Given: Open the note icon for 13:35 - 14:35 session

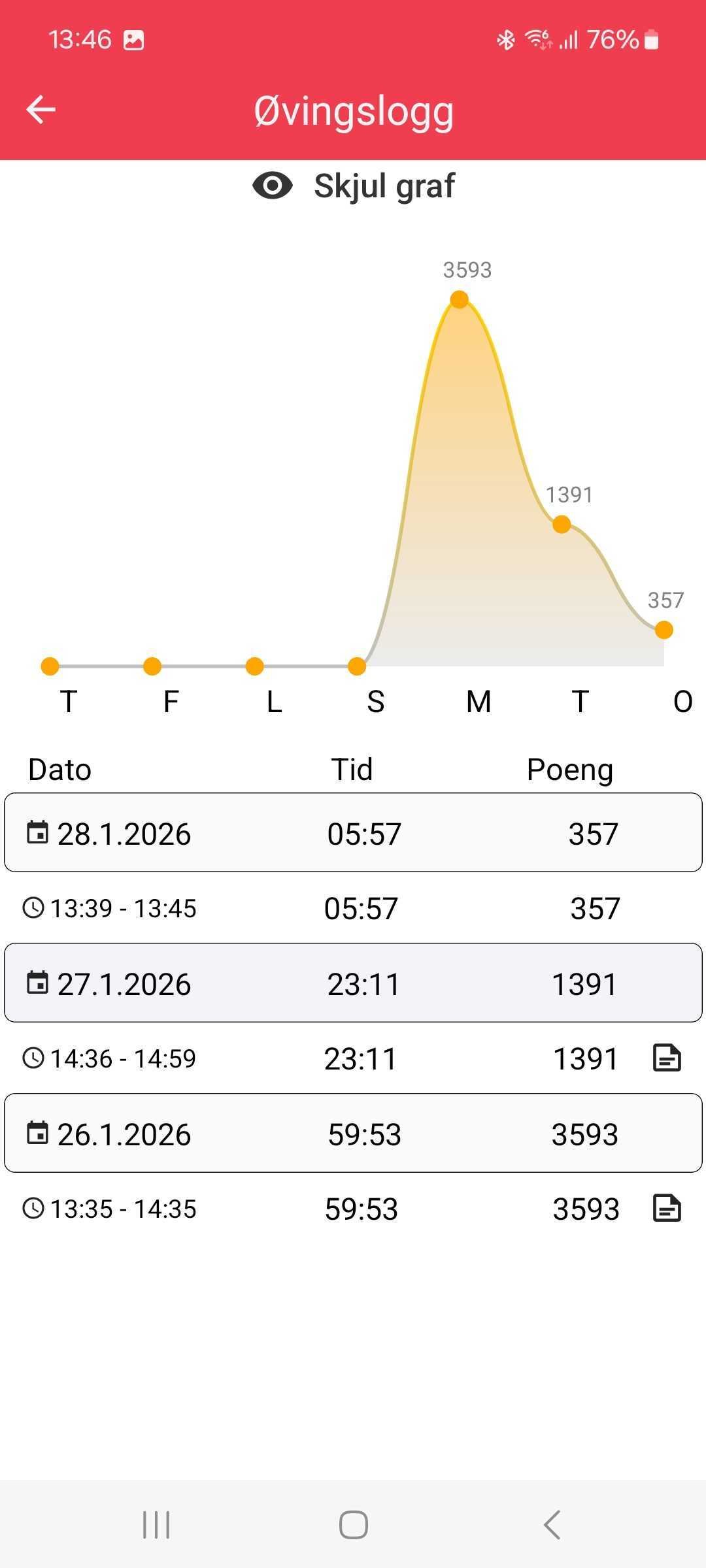Looking at the screenshot, I should (667, 1208).
